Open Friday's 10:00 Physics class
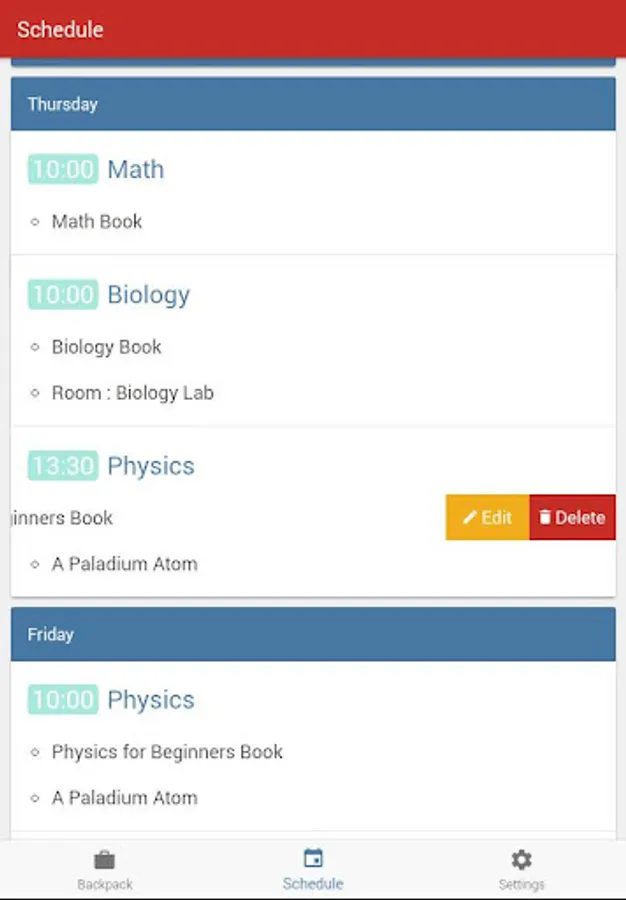Screen dimensions: 626x900 tap(150, 700)
